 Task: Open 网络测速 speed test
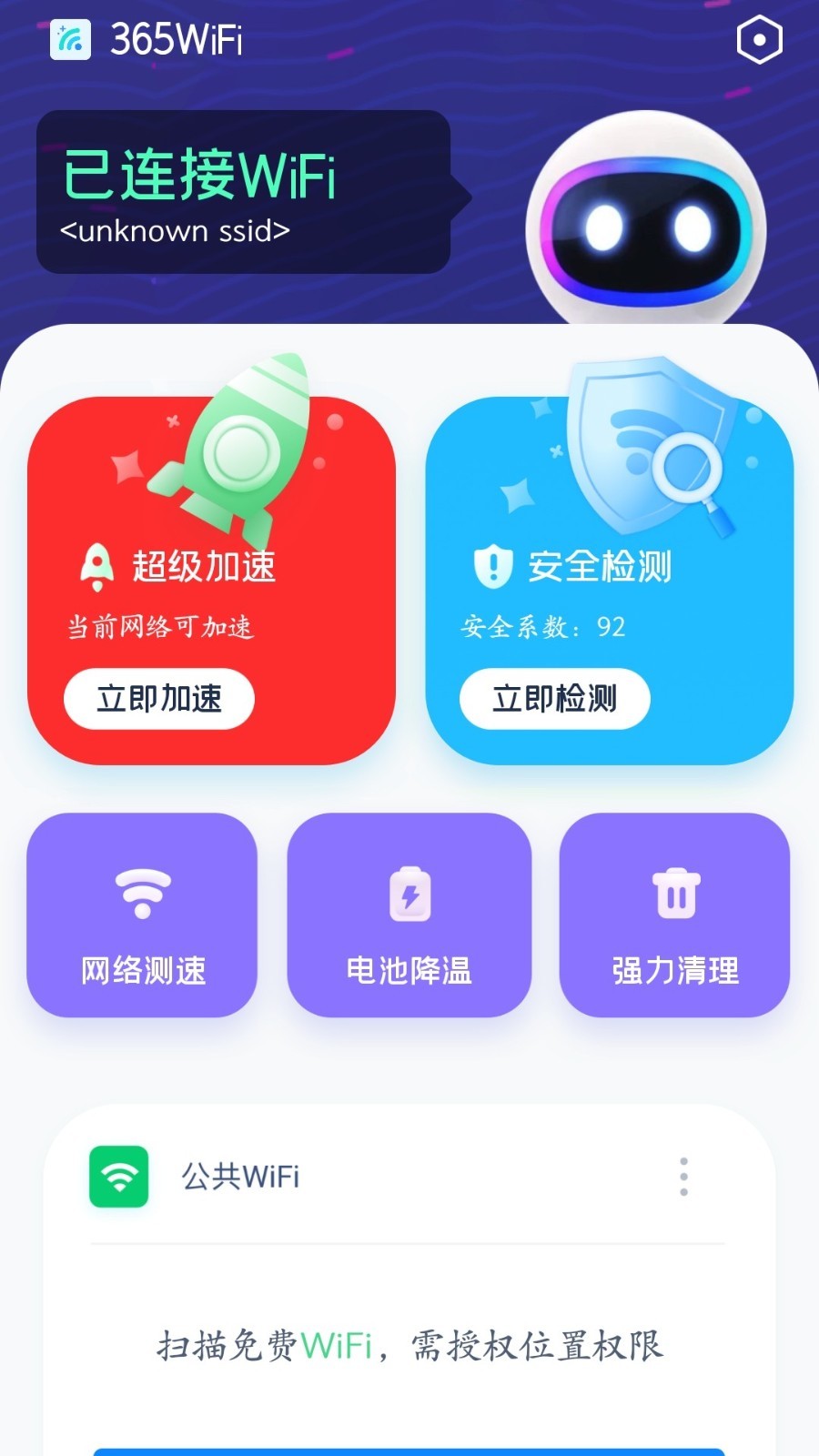click(143, 915)
